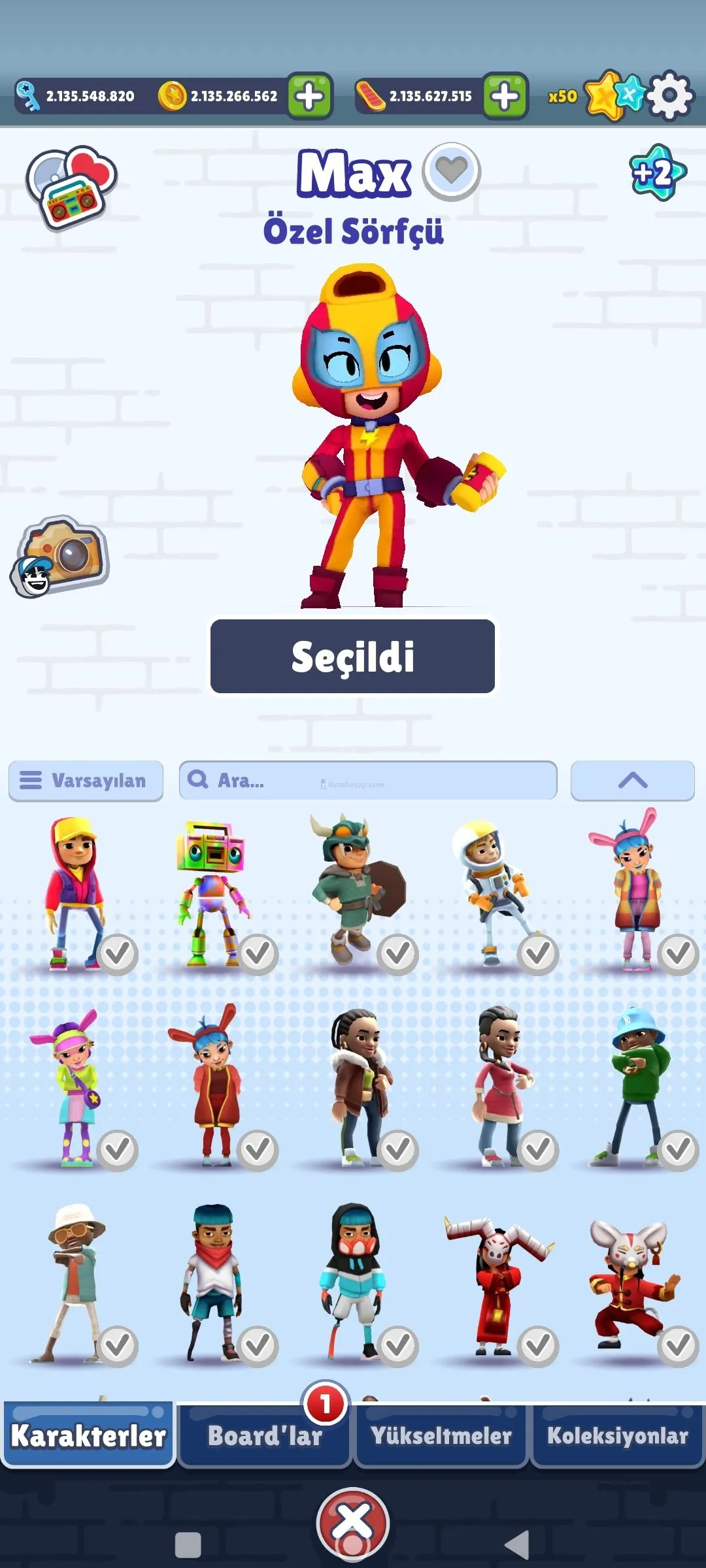Collapse the character list with the chevron
Image resolution: width=706 pixels, height=1568 pixels.
(x=632, y=780)
